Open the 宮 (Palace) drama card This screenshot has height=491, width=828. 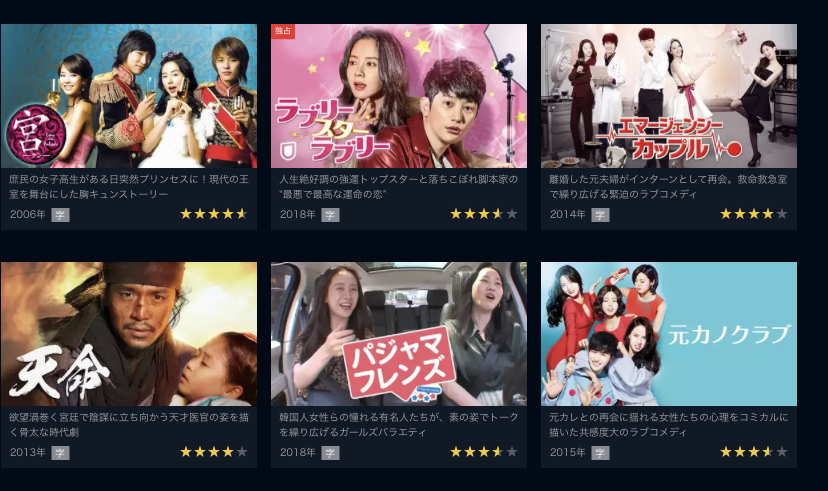point(129,97)
